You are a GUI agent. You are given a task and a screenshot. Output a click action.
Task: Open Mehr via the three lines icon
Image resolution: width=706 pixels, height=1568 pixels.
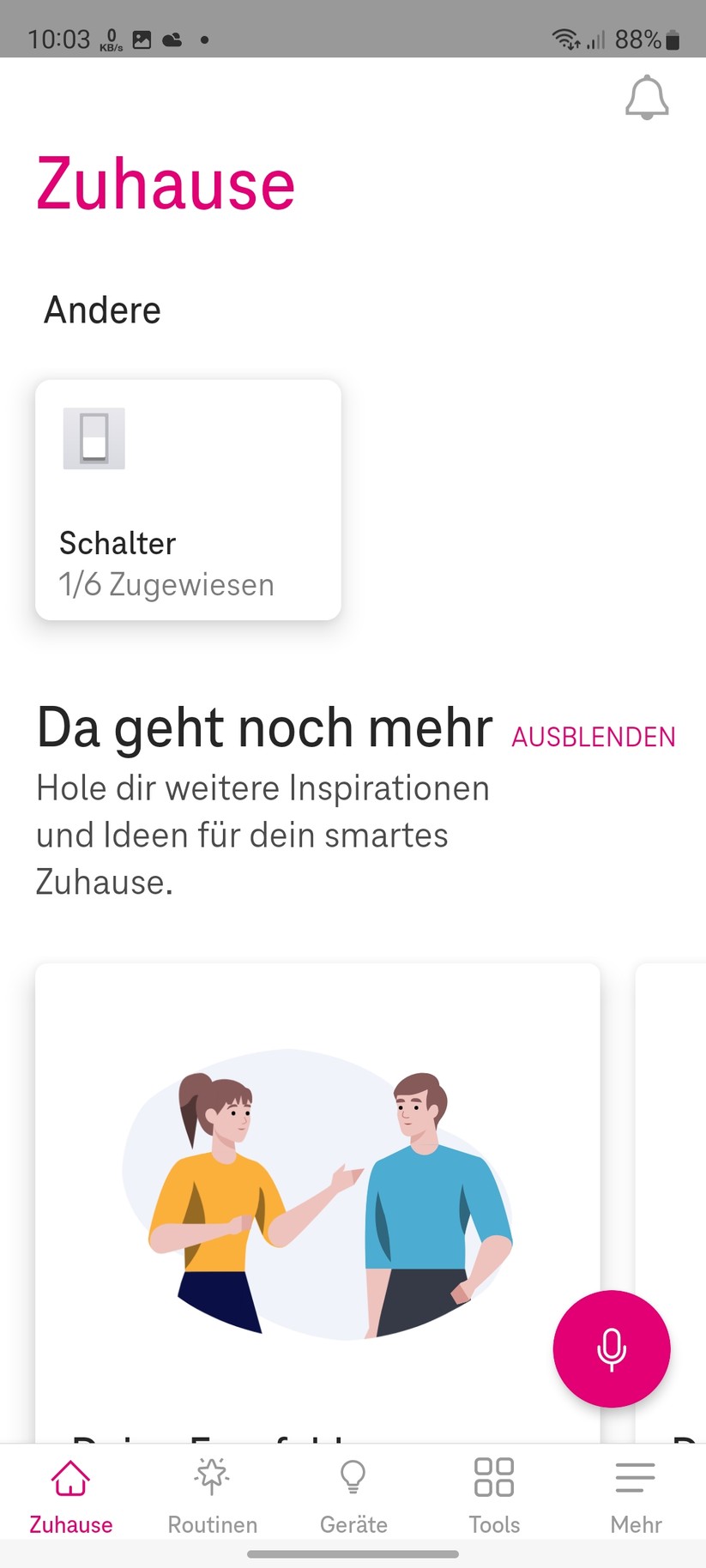point(635,1477)
